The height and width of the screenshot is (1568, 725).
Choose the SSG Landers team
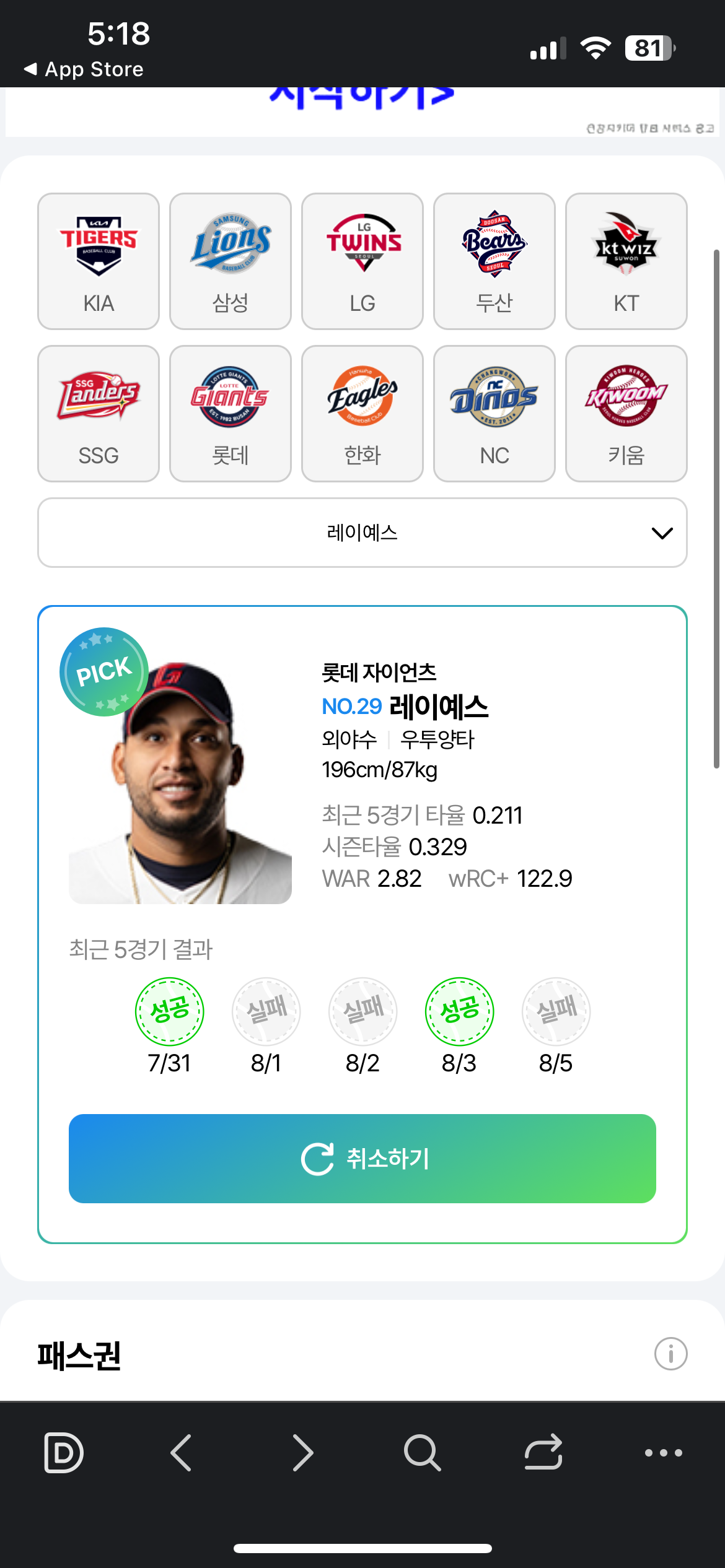click(99, 413)
